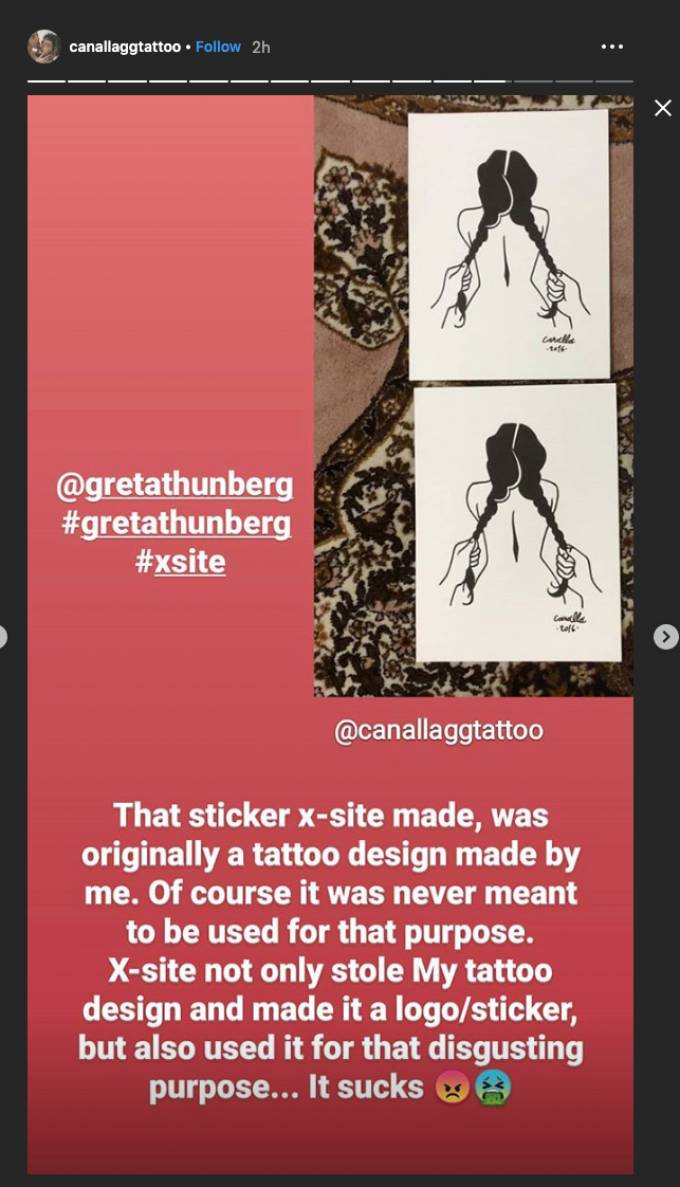Open canallaggtattoo's profile picture

point(44,46)
